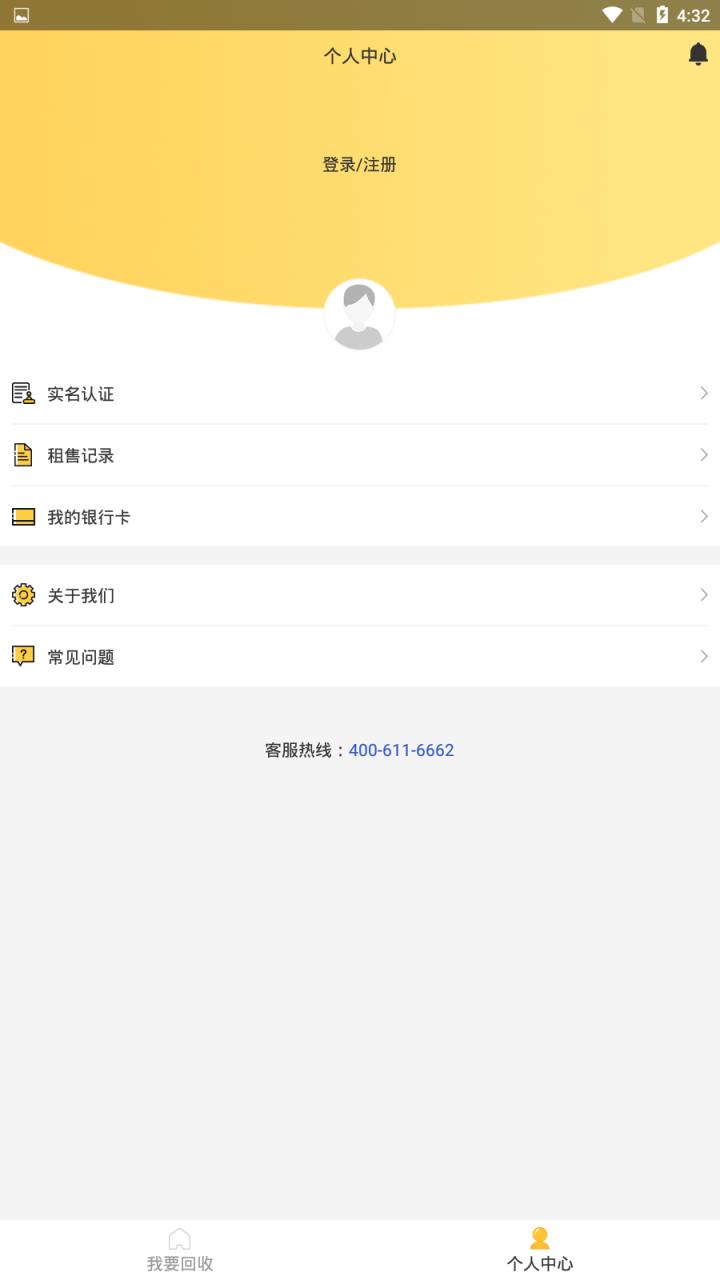
Task: Click the default avatar placeholder image
Action: click(360, 314)
